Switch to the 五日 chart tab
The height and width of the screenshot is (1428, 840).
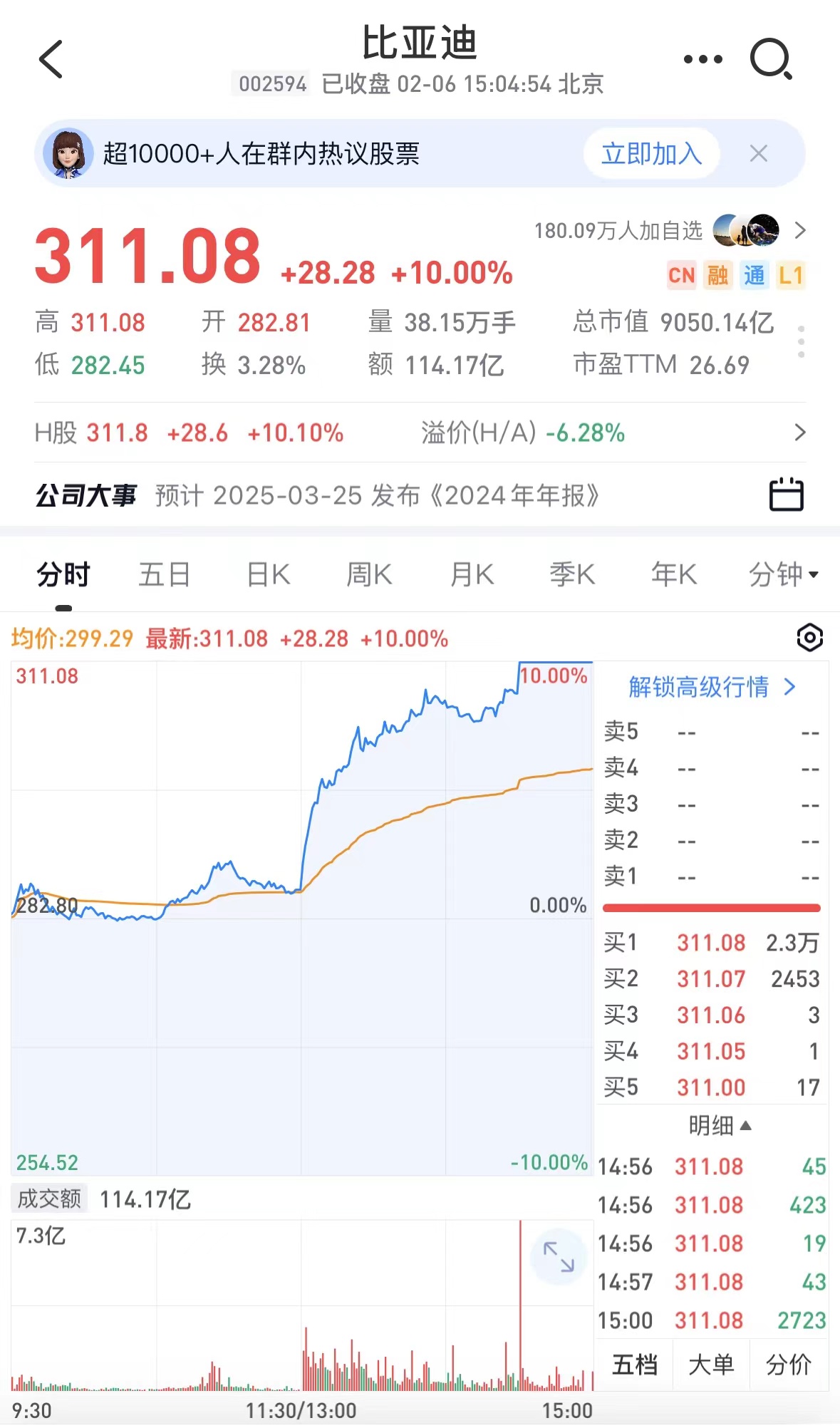[x=164, y=574]
